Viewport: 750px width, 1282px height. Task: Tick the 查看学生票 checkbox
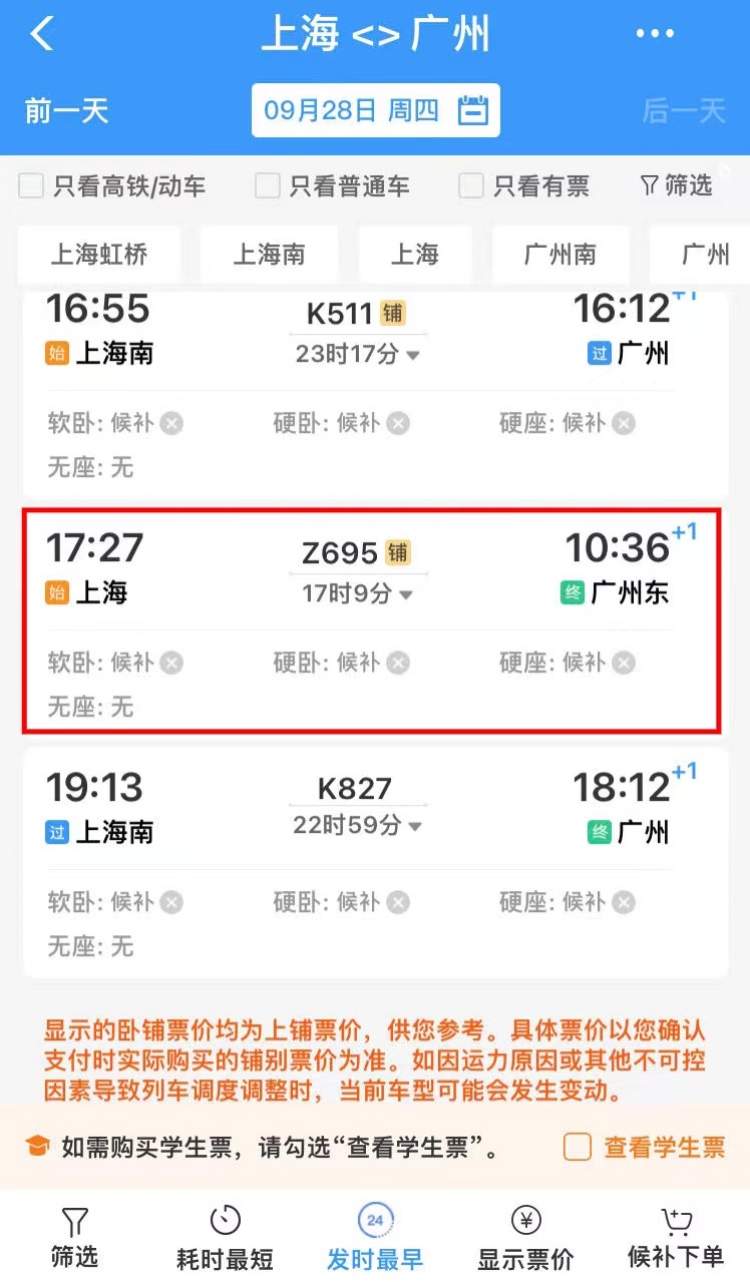click(x=577, y=1147)
